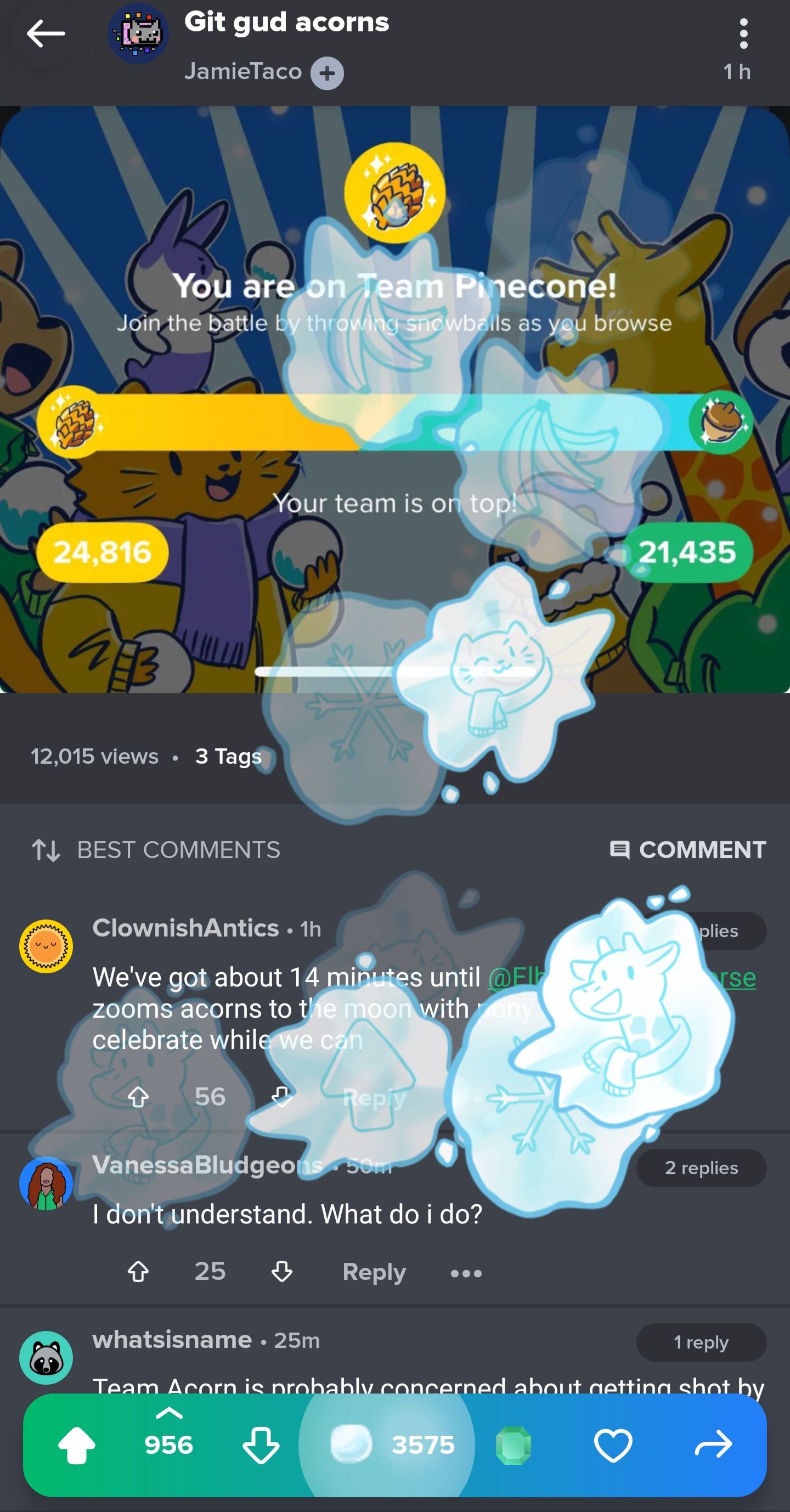This screenshot has height=1512, width=790.
Task: Reply to VanessaBludgeons' comment
Action: (x=374, y=1272)
